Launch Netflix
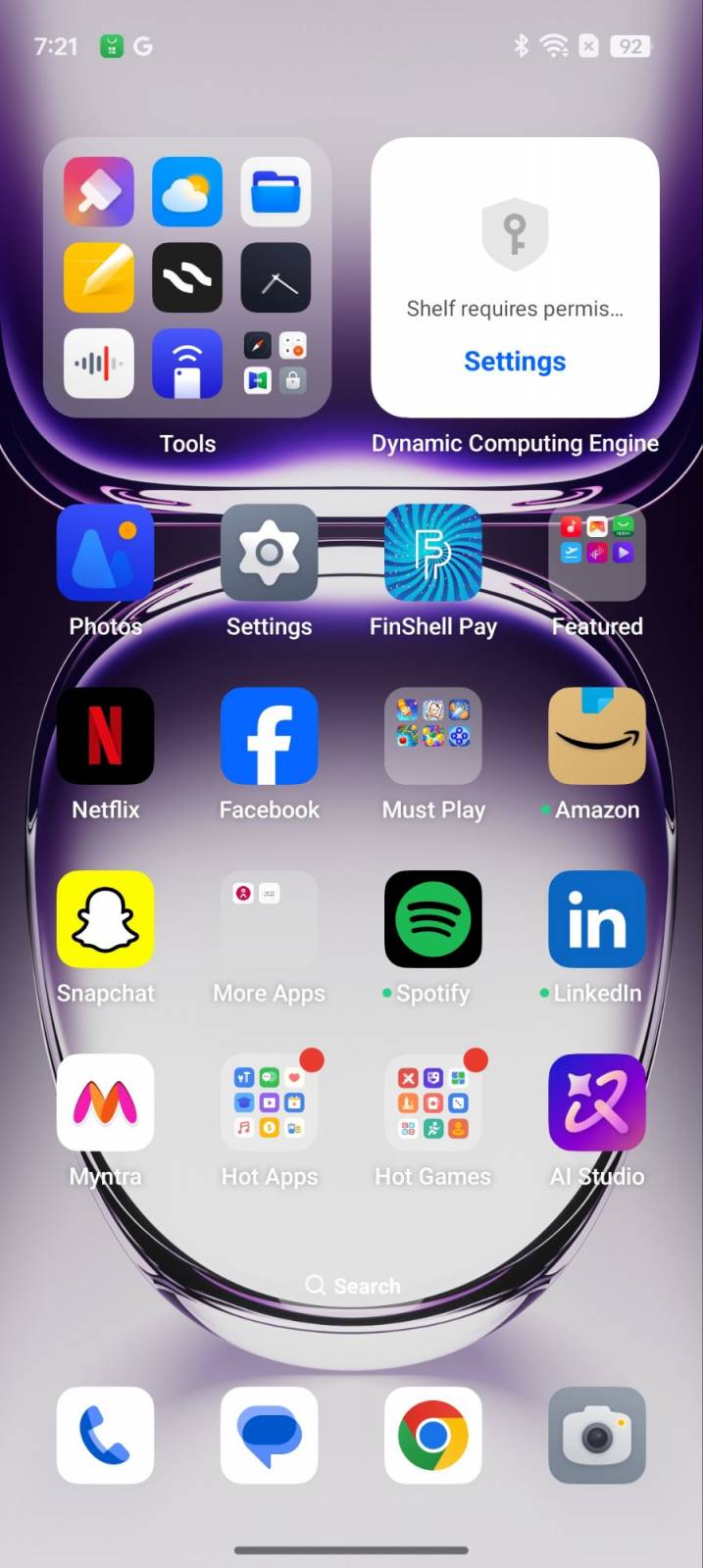Screen dimensions: 703x1568 105,737
